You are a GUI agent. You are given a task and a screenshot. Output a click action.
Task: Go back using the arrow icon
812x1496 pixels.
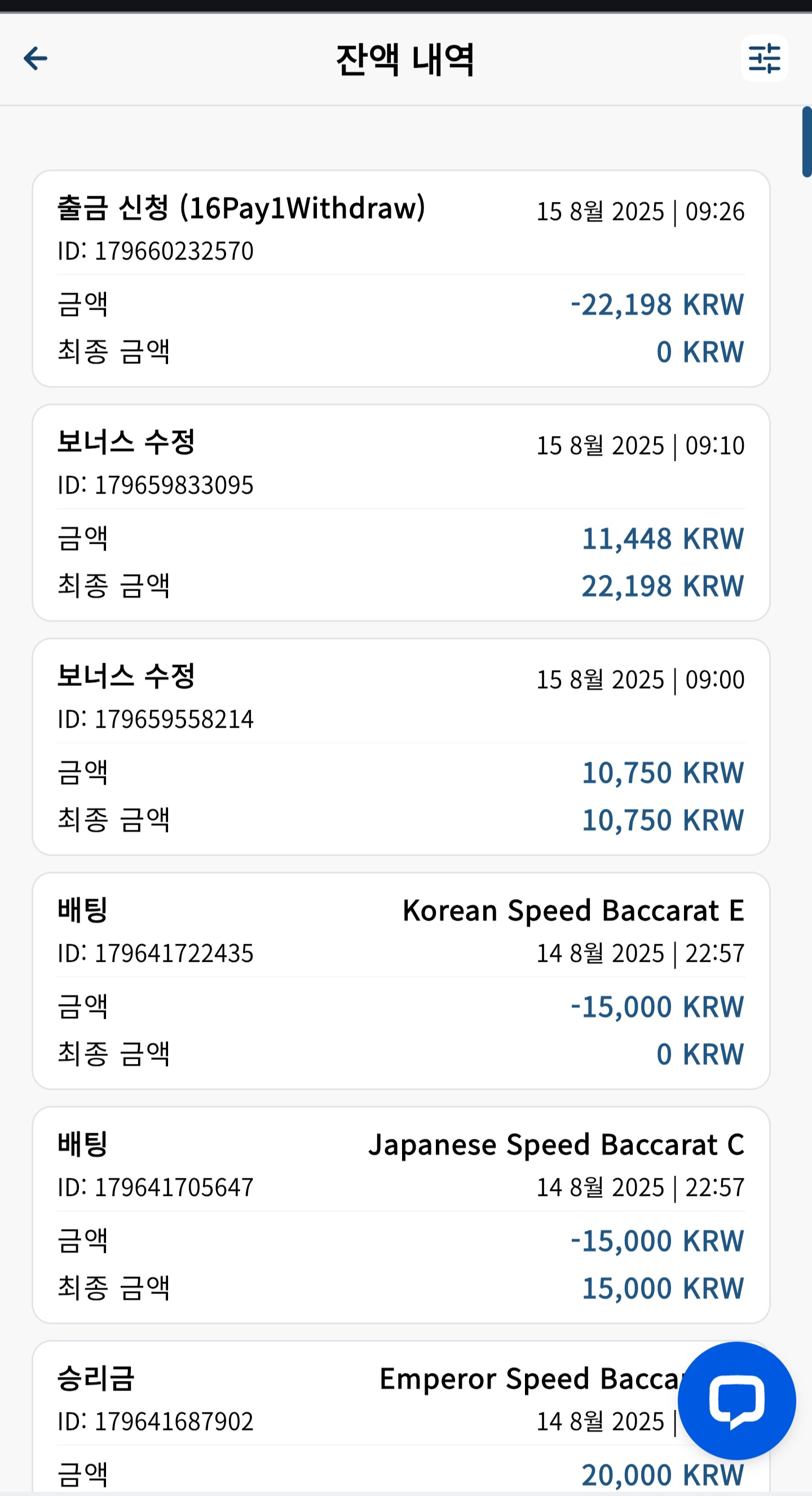(x=36, y=58)
